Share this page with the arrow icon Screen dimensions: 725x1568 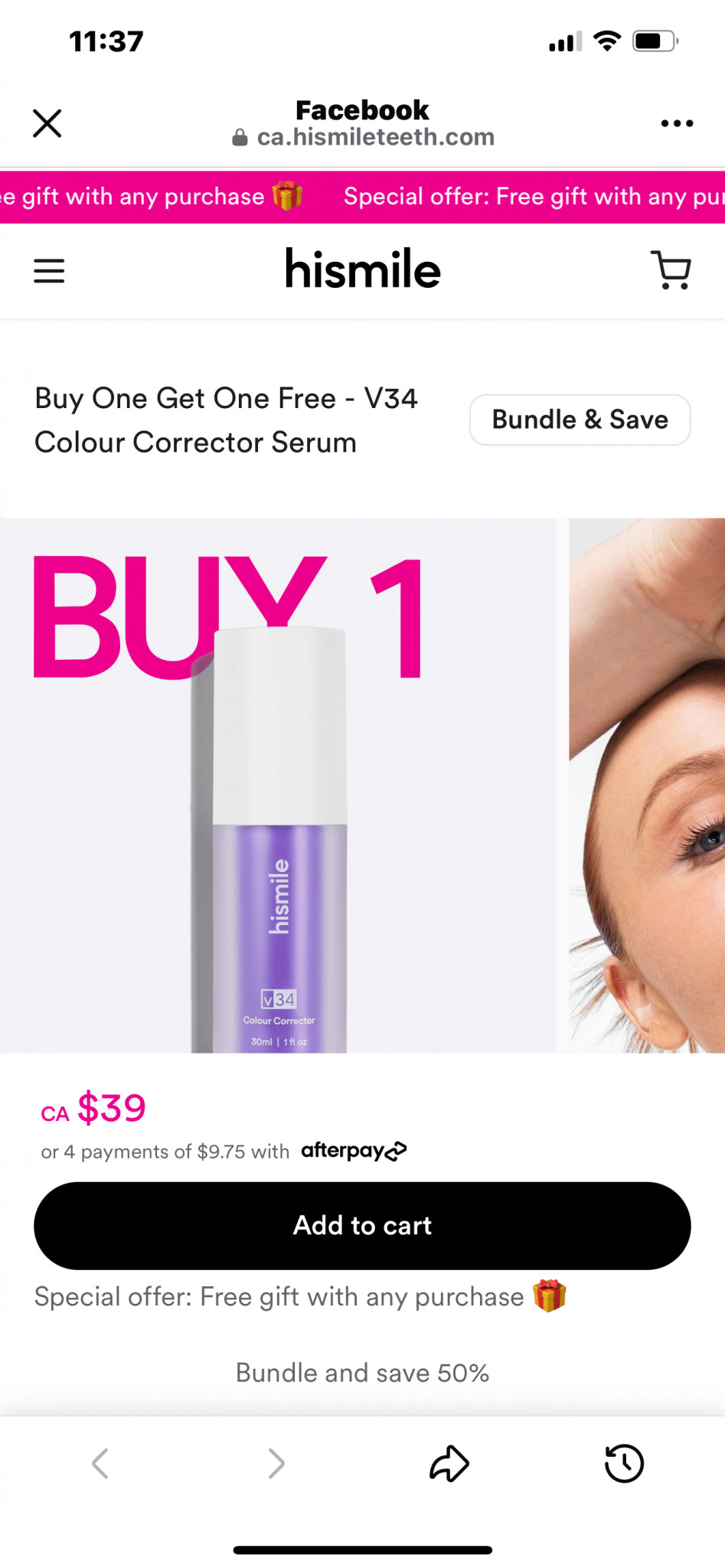click(449, 1463)
